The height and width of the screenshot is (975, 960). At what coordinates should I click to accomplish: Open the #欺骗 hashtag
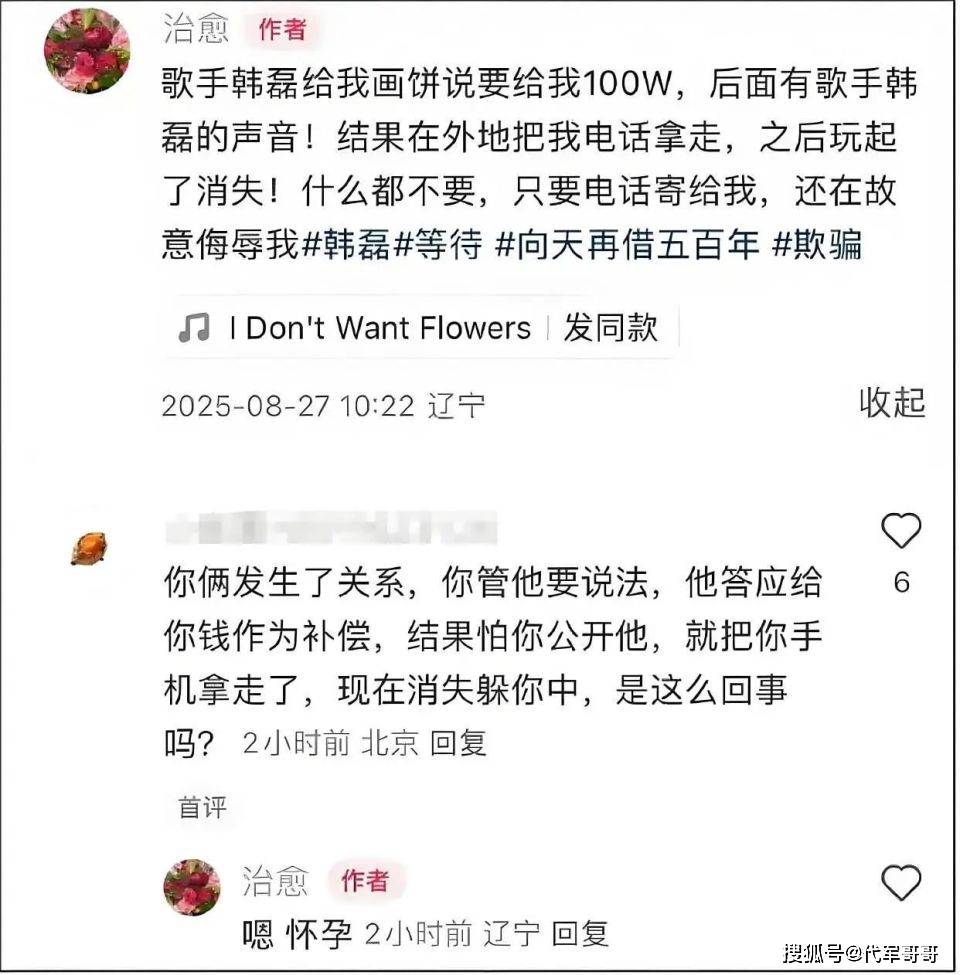coord(818,244)
